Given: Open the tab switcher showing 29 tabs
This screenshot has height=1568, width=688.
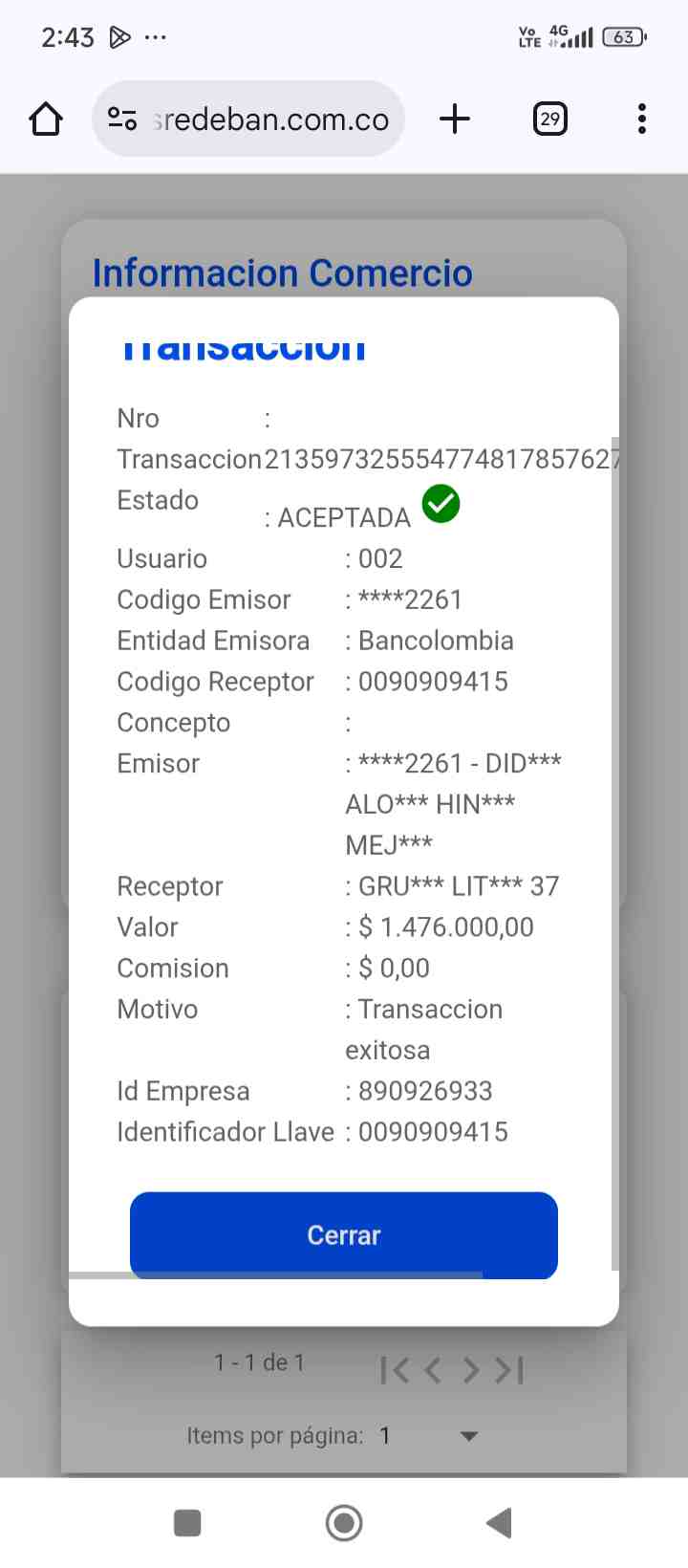Looking at the screenshot, I should [x=550, y=120].
